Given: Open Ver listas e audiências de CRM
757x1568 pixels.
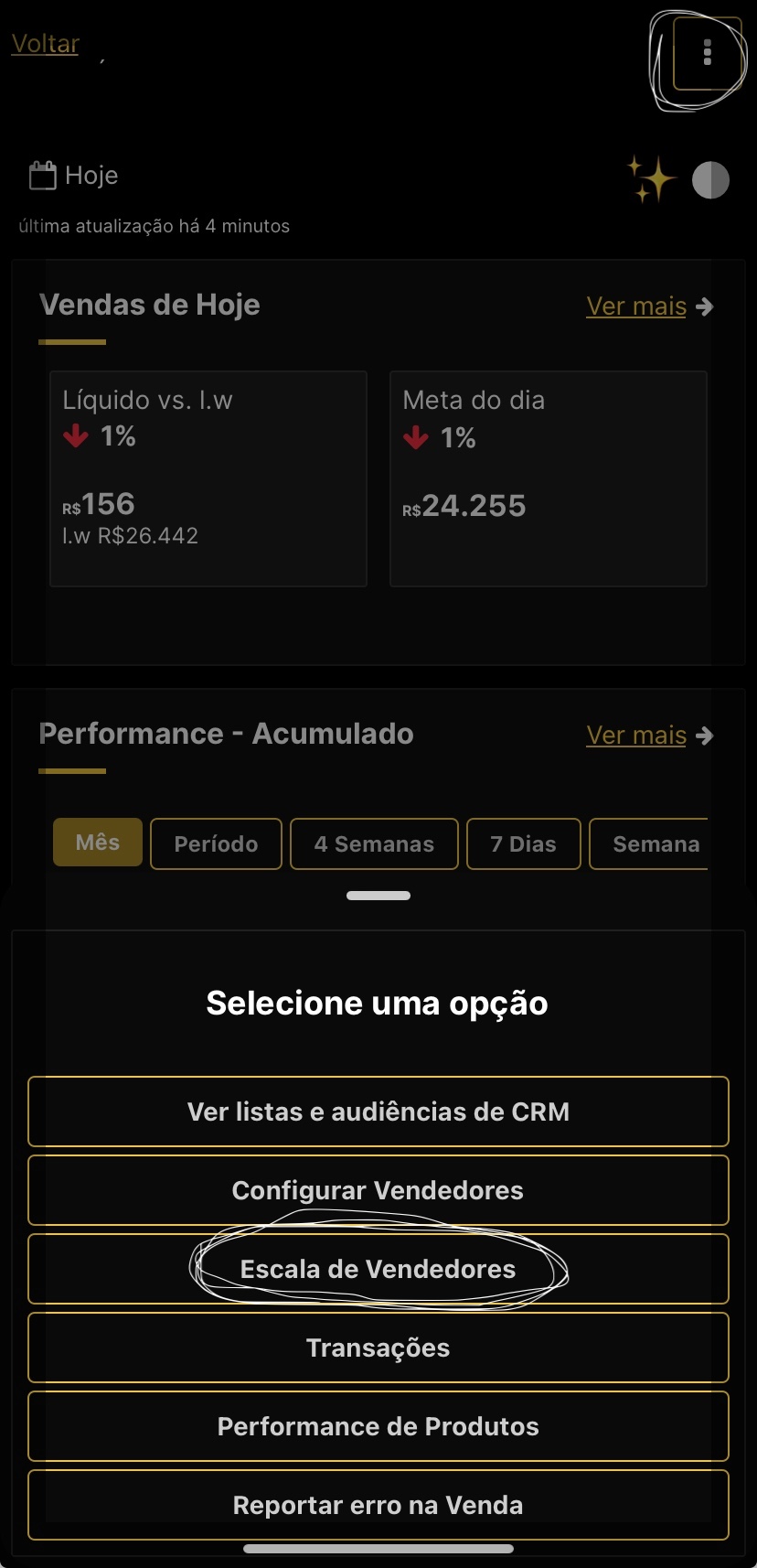Looking at the screenshot, I should [378, 1112].
